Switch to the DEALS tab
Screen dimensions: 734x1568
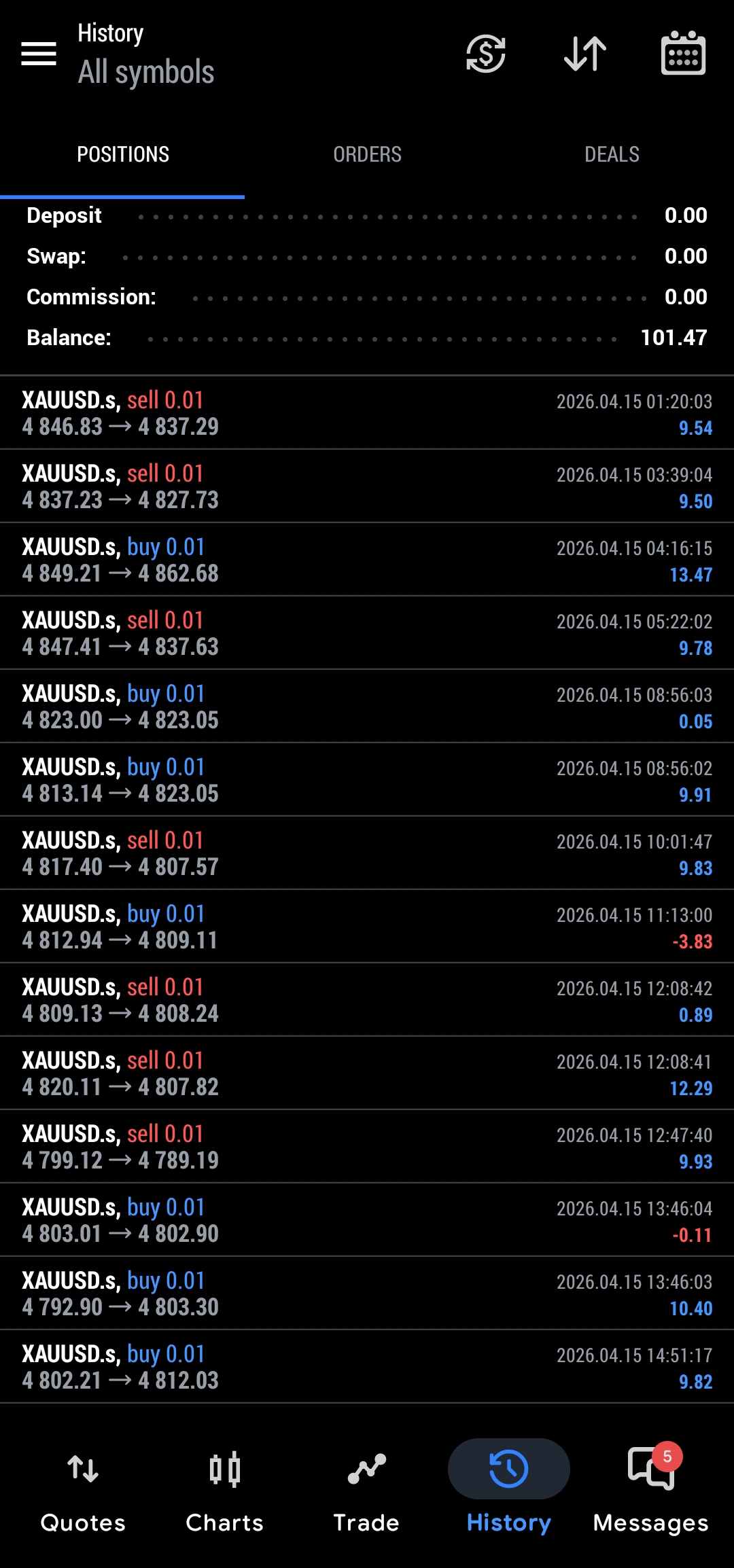pos(612,155)
